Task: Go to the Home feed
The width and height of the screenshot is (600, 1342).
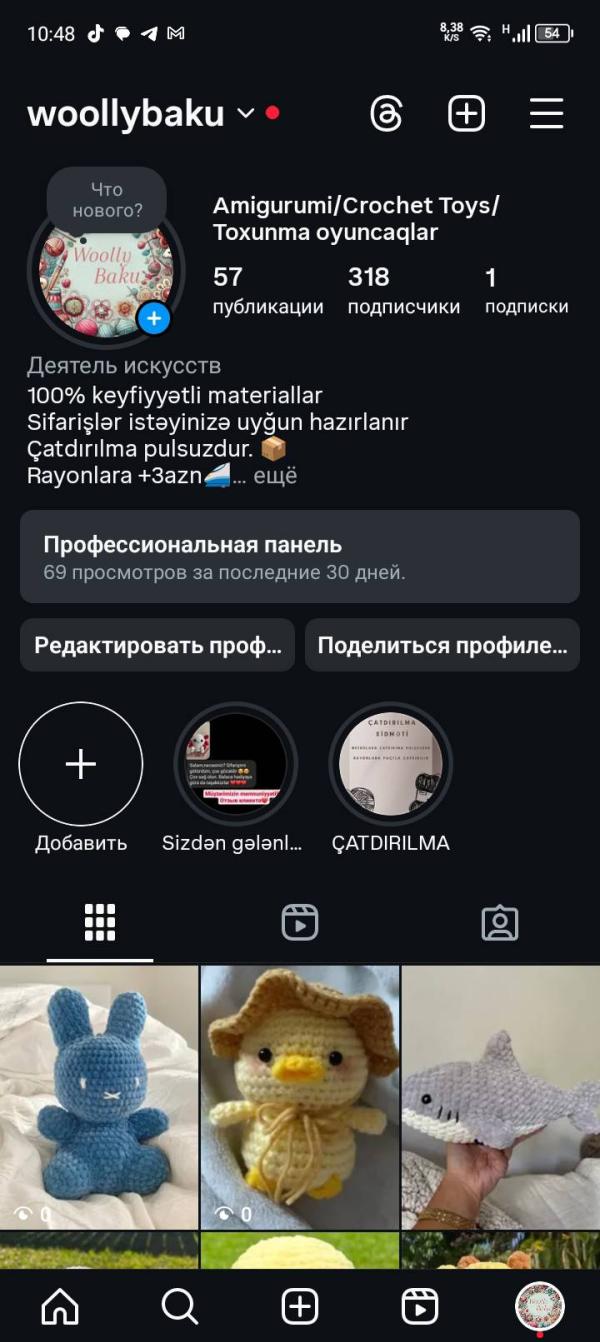Action: (60, 1306)
